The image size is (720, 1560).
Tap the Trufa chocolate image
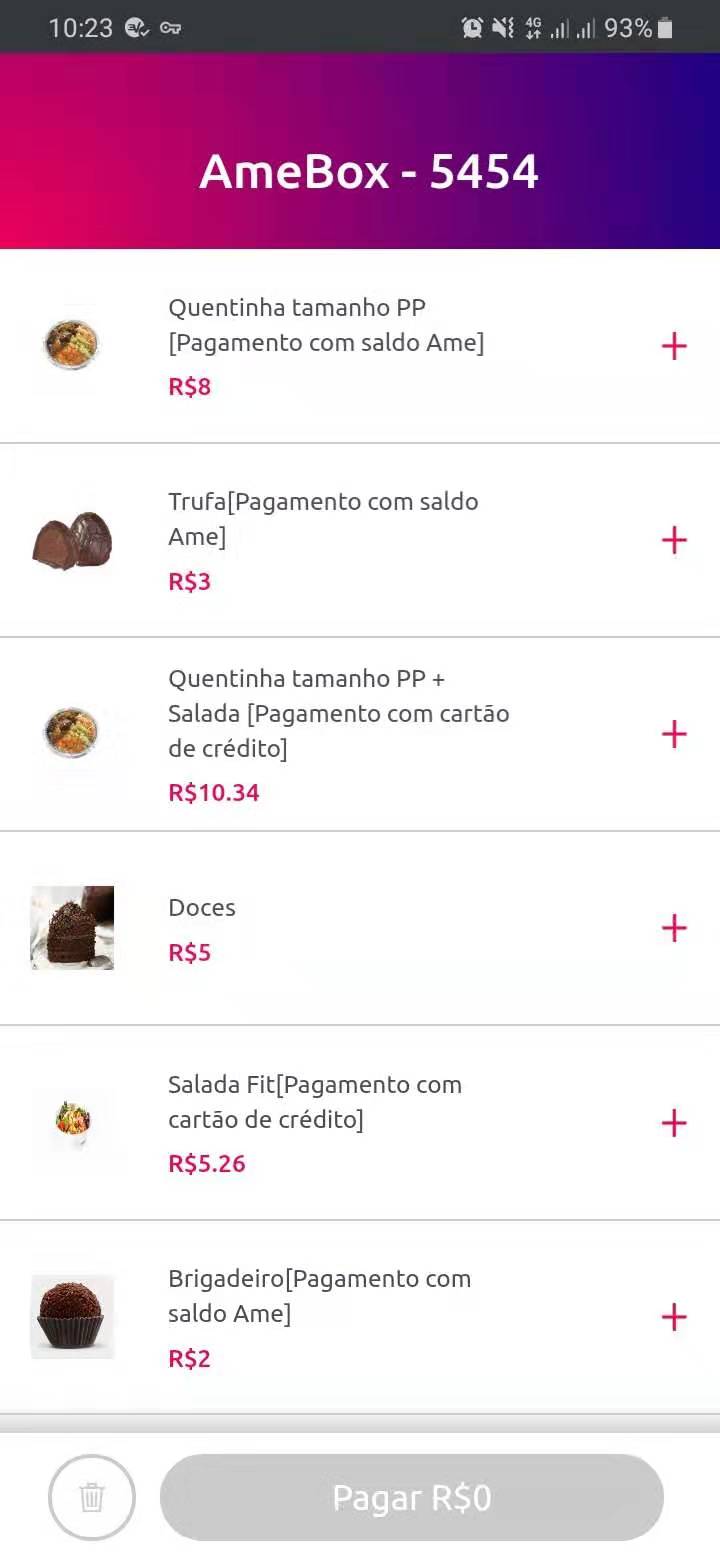click(x=72, y=540)
